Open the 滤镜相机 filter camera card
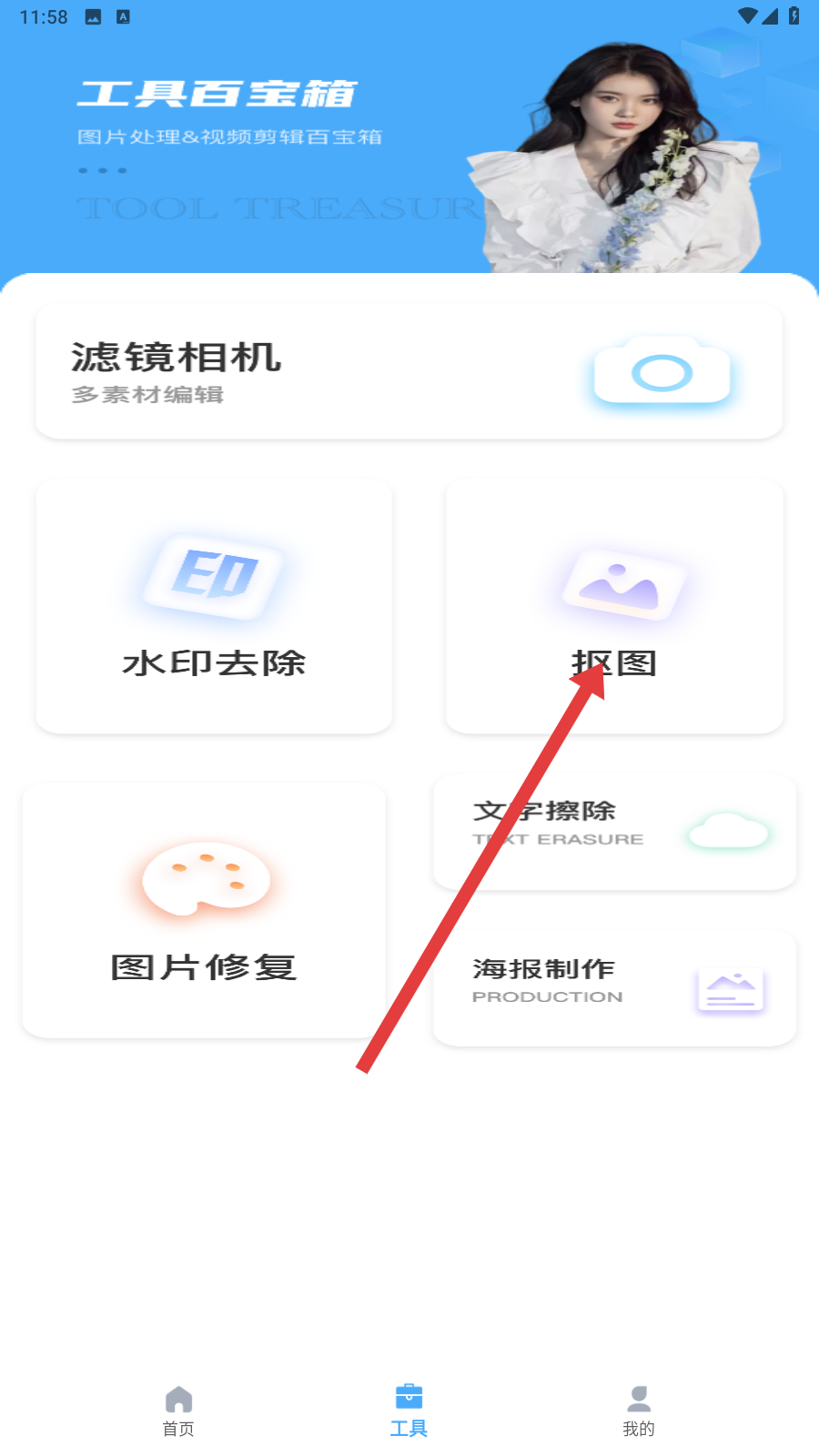Image resolution: width=819 pixels, height=1456 pixels. pyautogui.click(x=409, y=372)
